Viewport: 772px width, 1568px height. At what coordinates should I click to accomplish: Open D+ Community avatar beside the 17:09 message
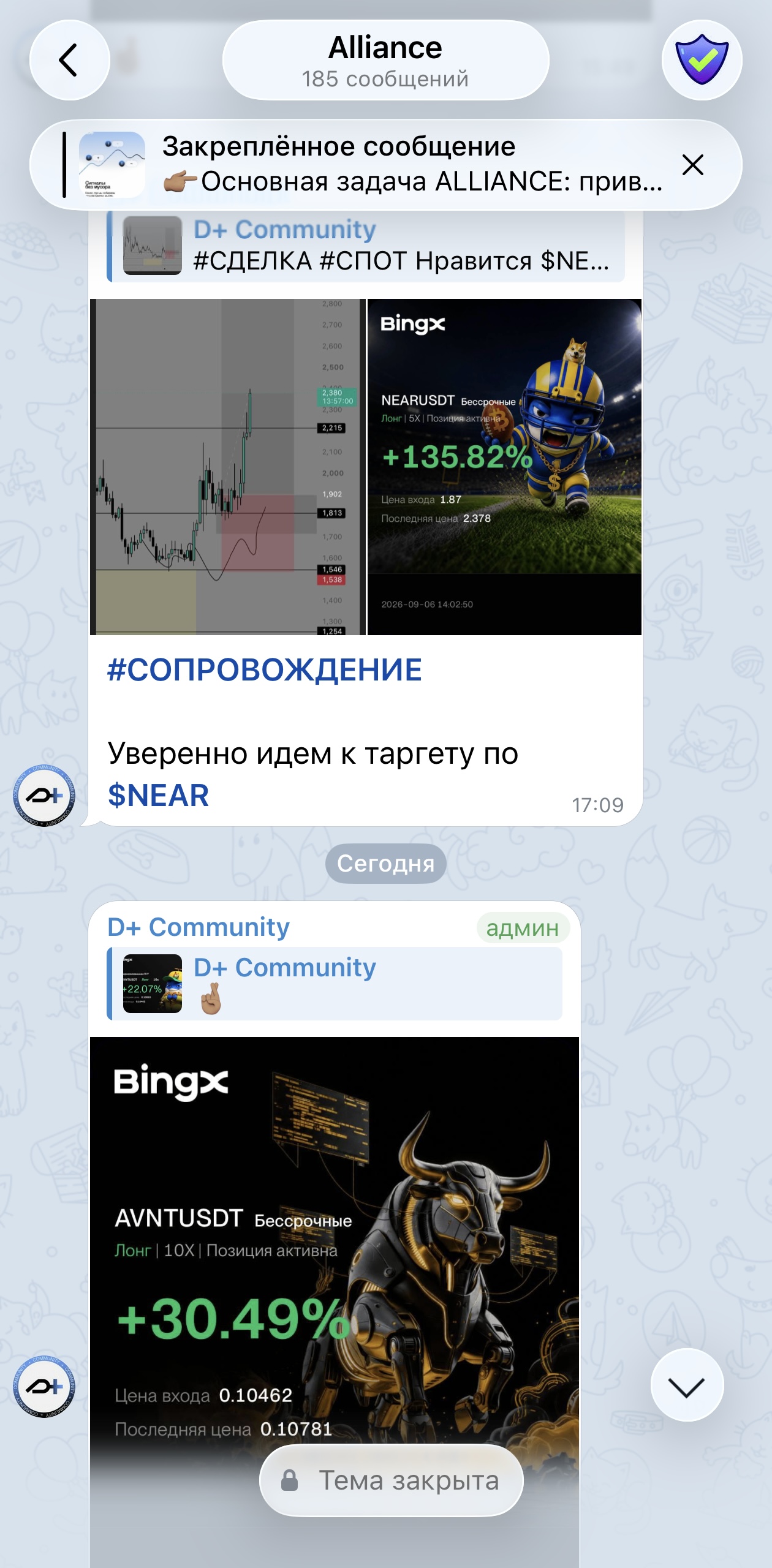[44, 796]
